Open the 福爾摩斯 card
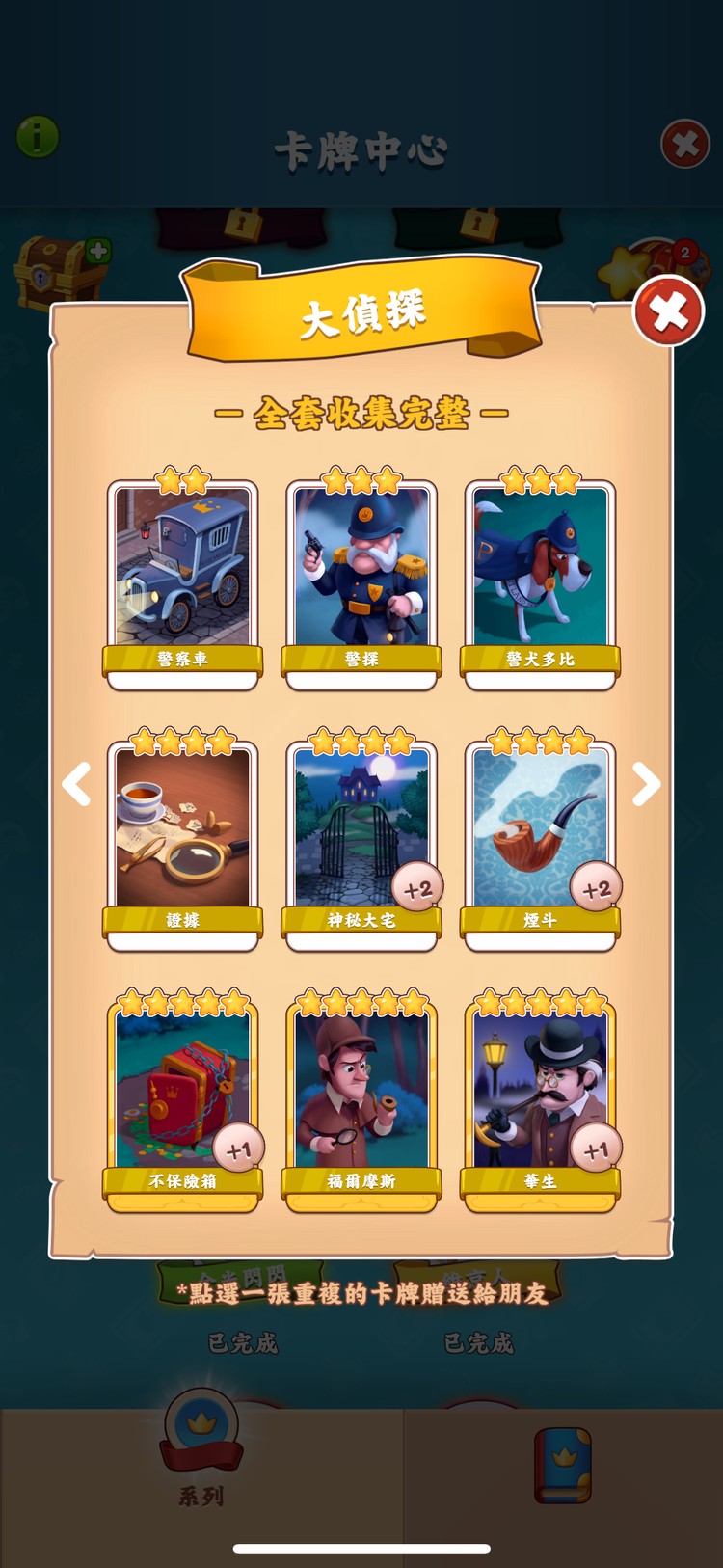Viewport: 723px width, 1568px height. [361, 1099]
